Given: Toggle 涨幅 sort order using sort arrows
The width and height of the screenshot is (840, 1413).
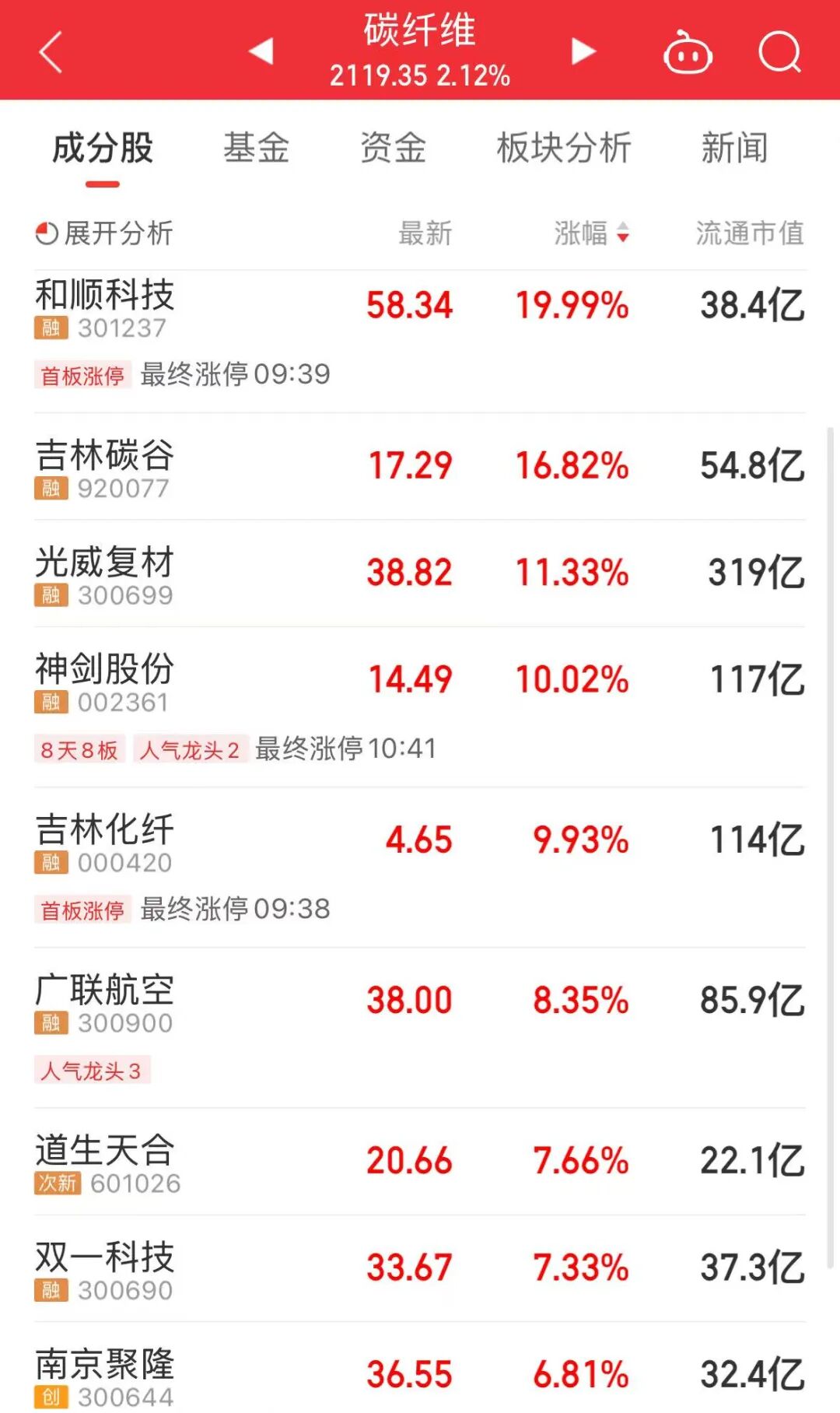Looking at the screenshot, I should point(622,233).
